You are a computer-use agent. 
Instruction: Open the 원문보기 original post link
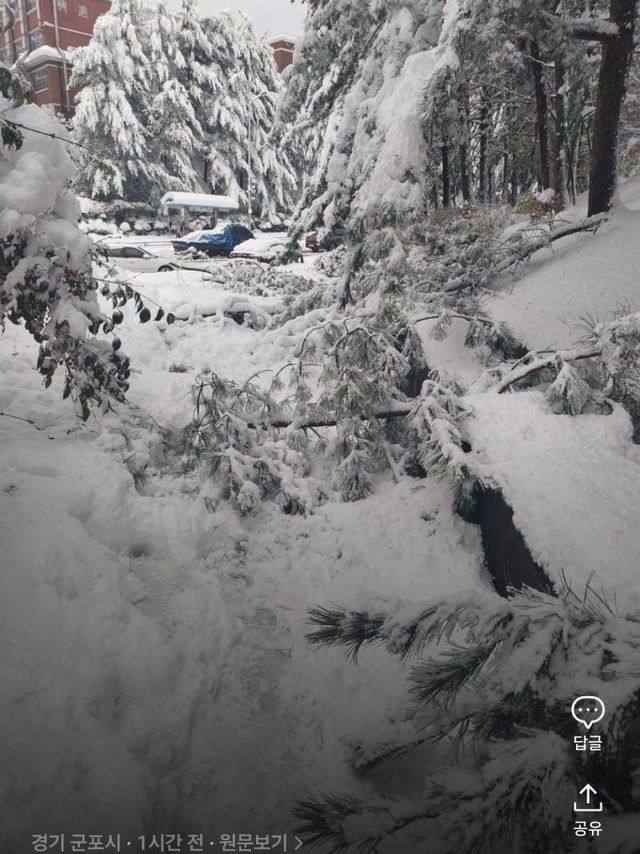[x=260, y=842]
